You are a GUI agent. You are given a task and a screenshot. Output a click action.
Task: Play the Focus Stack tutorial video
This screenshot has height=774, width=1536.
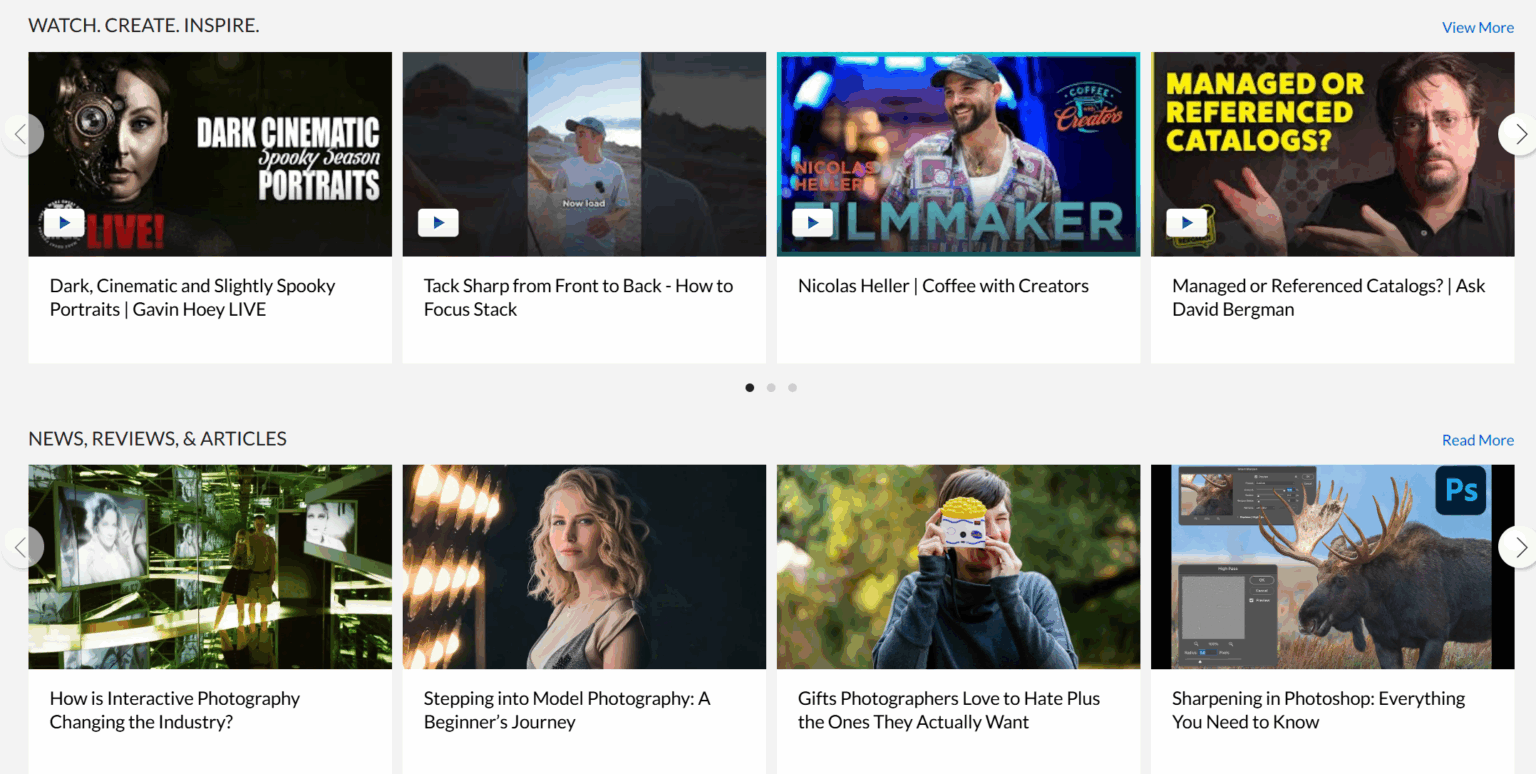tap(438, 222)
